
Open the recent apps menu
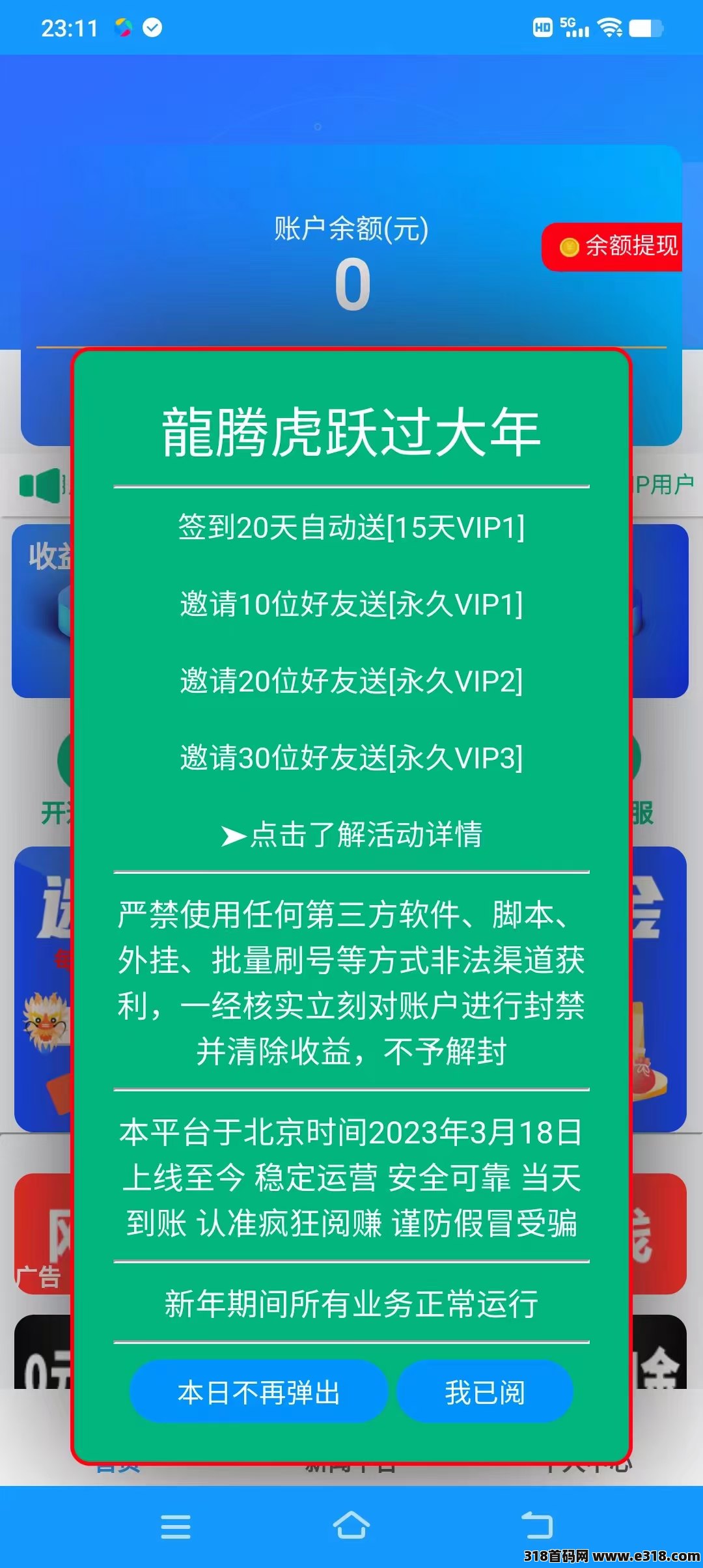(x=176, y=1526)
